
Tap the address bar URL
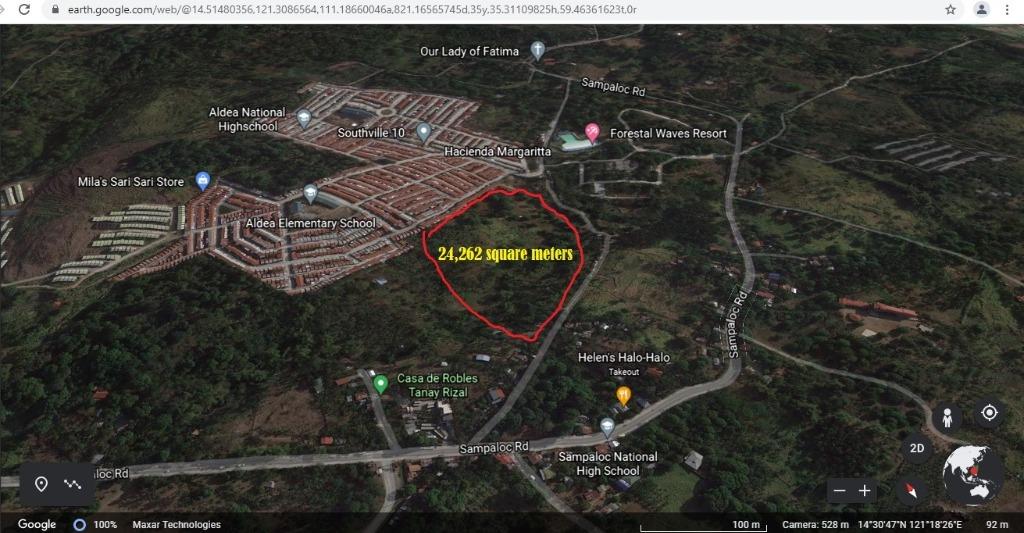350,9
